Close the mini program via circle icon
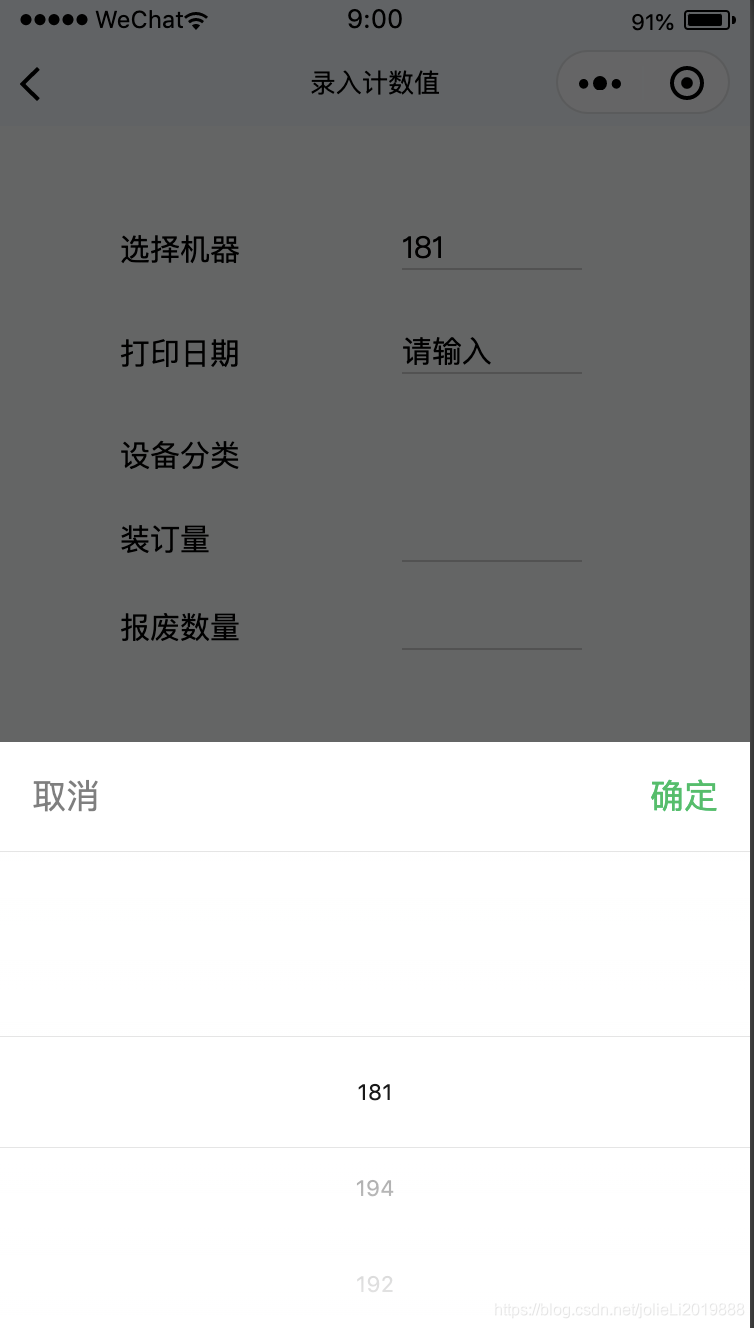754x1328 pixels. 687,84
